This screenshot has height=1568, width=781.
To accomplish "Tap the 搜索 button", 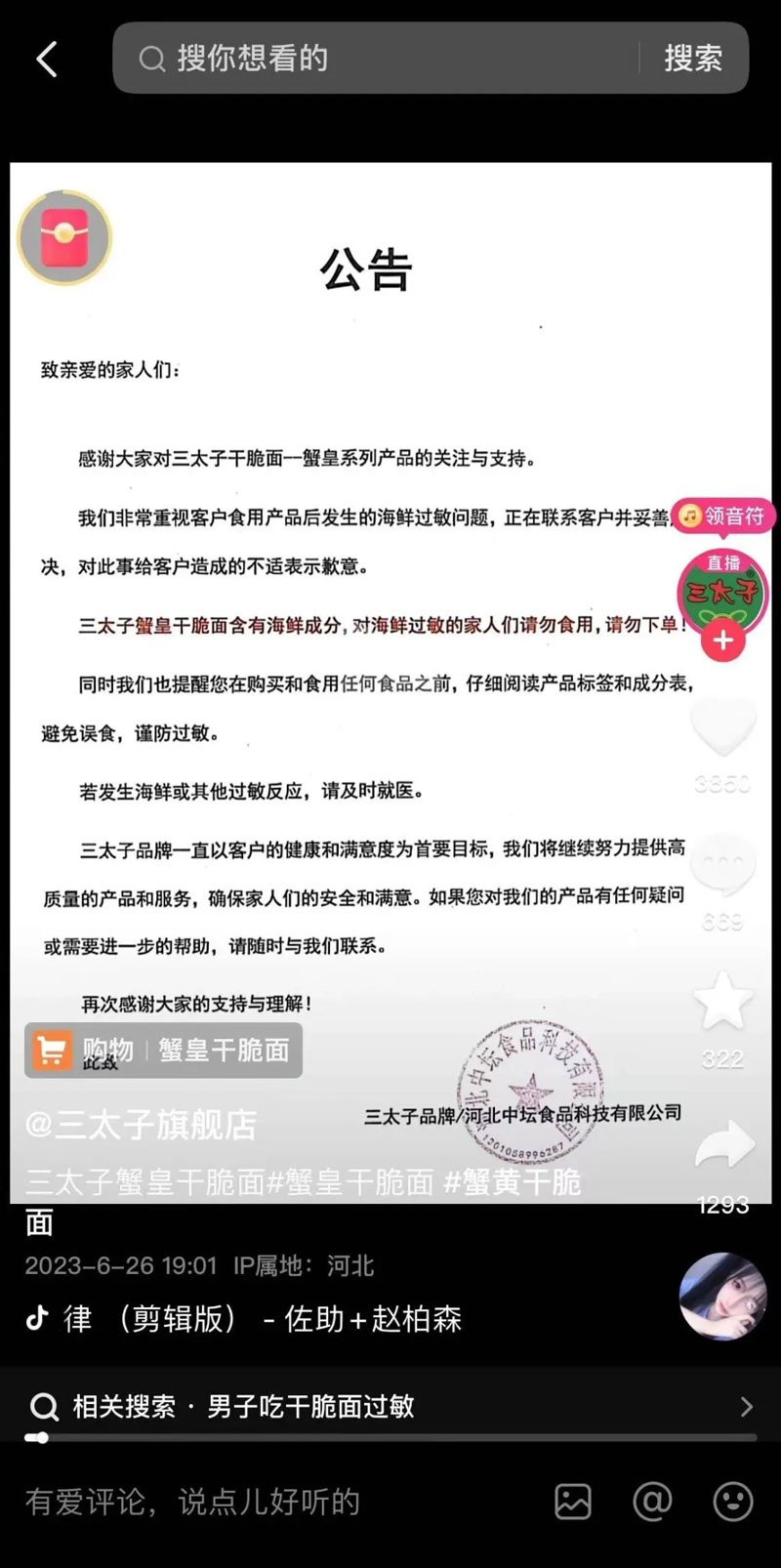I will pos(693,59).
